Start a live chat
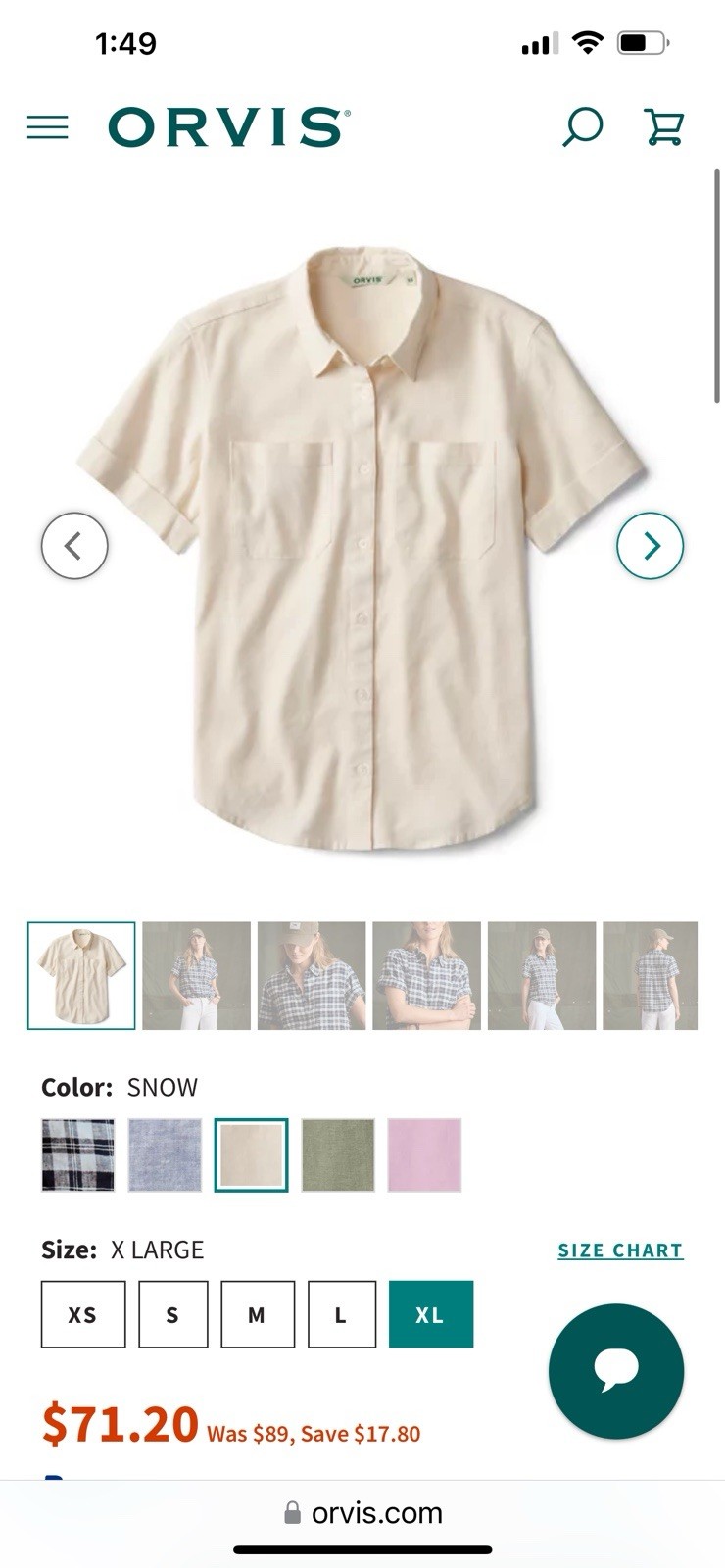This screenshot has height=1568, width=725. point(615,1370)
